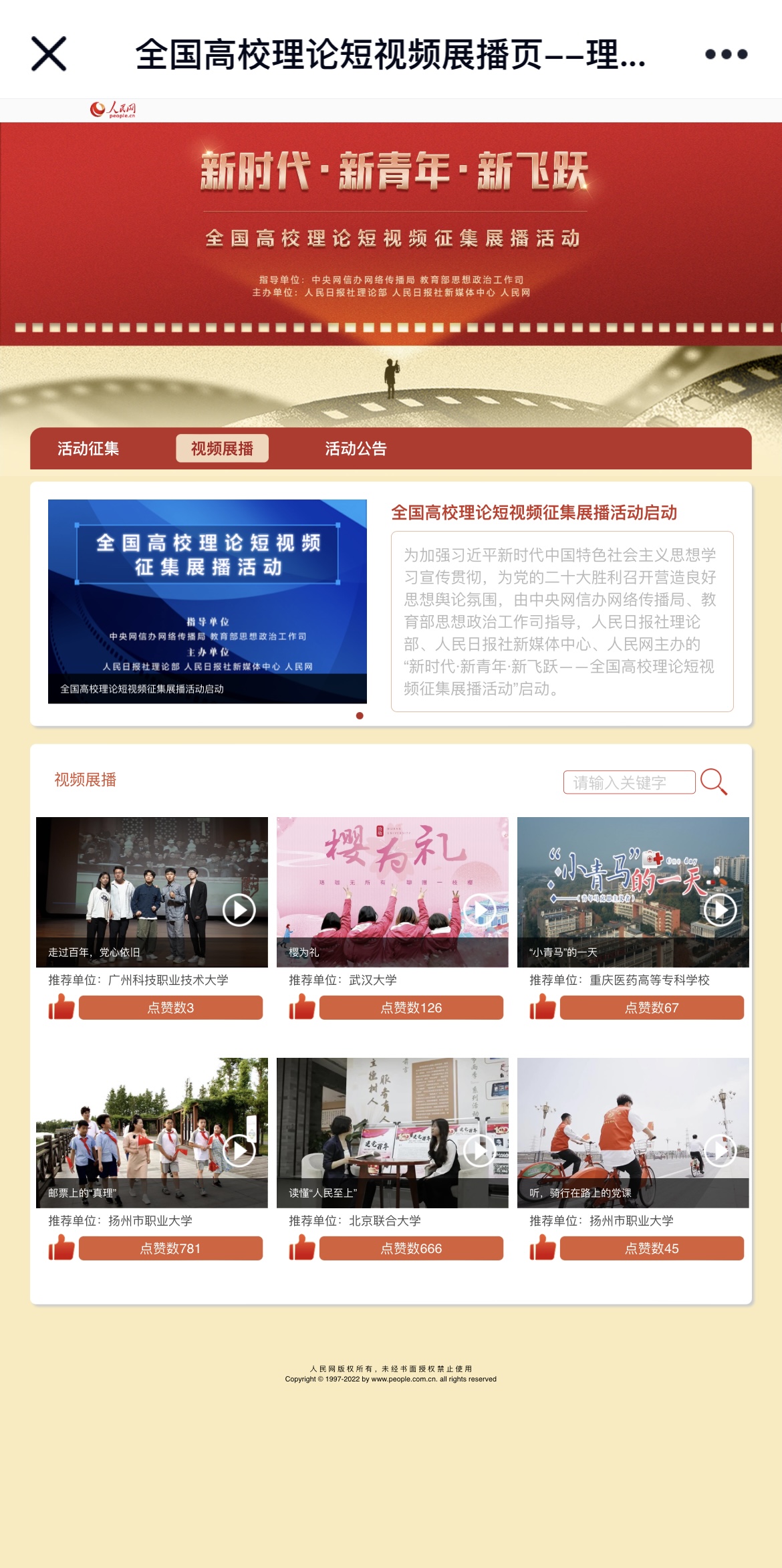Screen dimensions: 782x1568
Task: Like the cycling video via 点赞数45
Action: pos(652,1248)
